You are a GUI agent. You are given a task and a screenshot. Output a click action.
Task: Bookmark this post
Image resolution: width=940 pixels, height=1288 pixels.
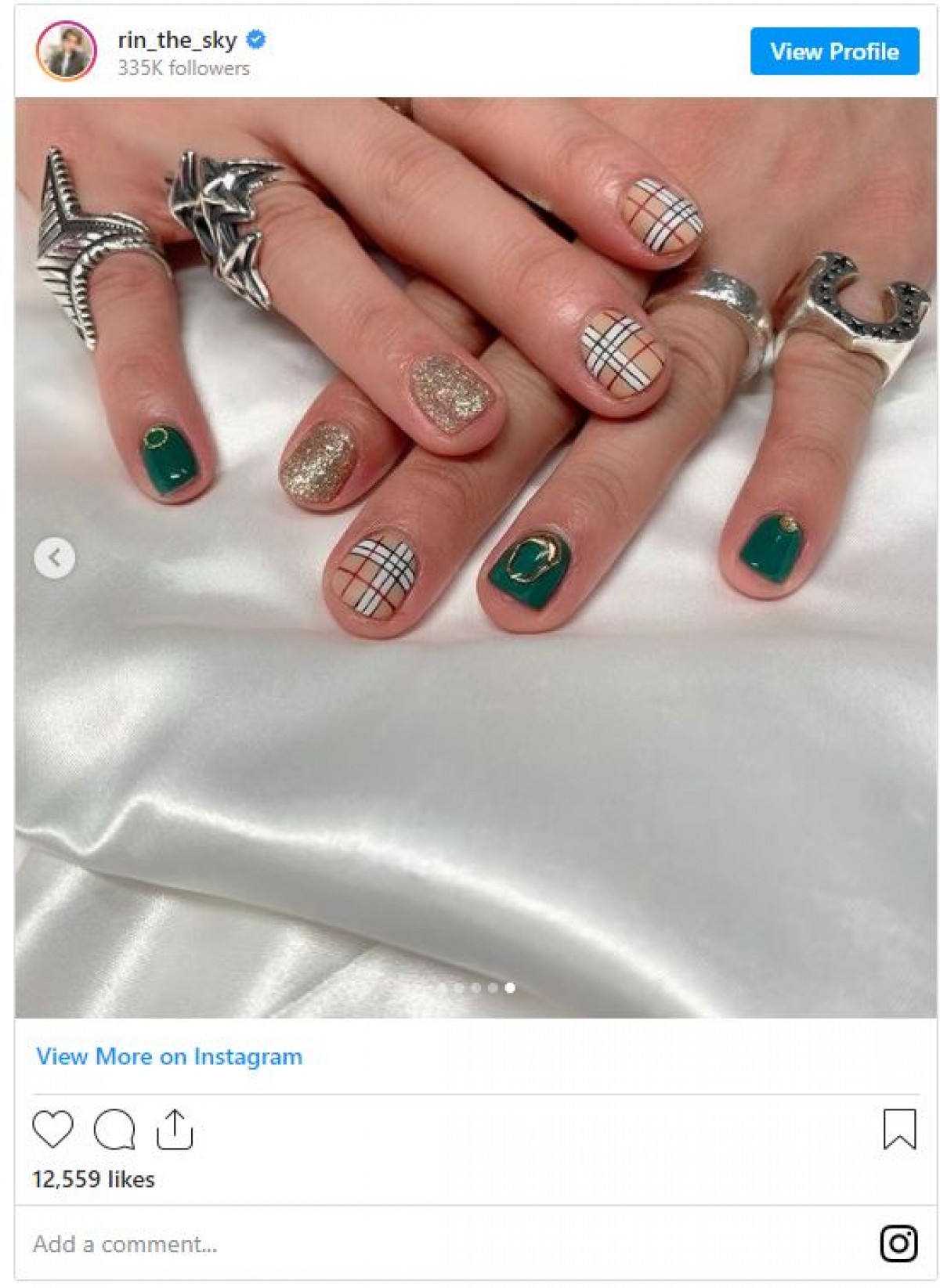pyautogui.click(x=899, y=1129)
